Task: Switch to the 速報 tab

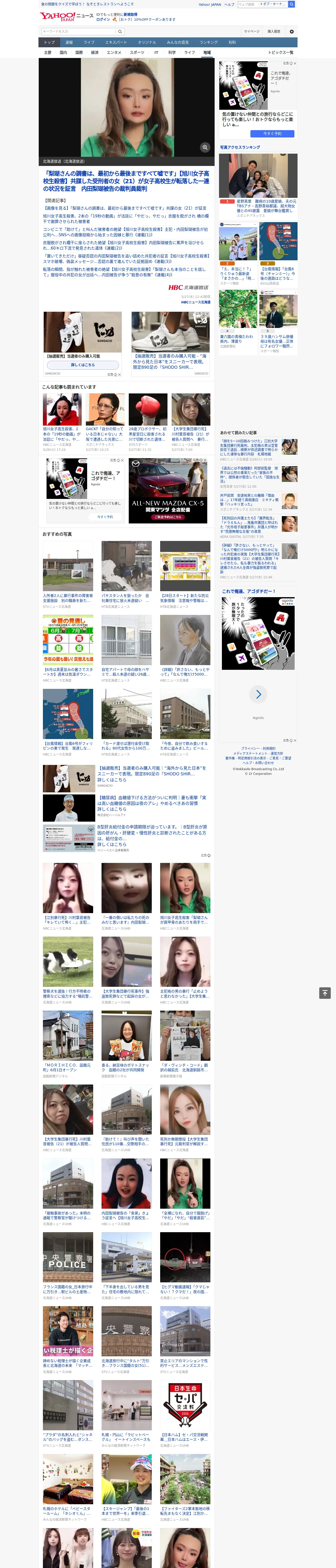Action: click(69, 43)
